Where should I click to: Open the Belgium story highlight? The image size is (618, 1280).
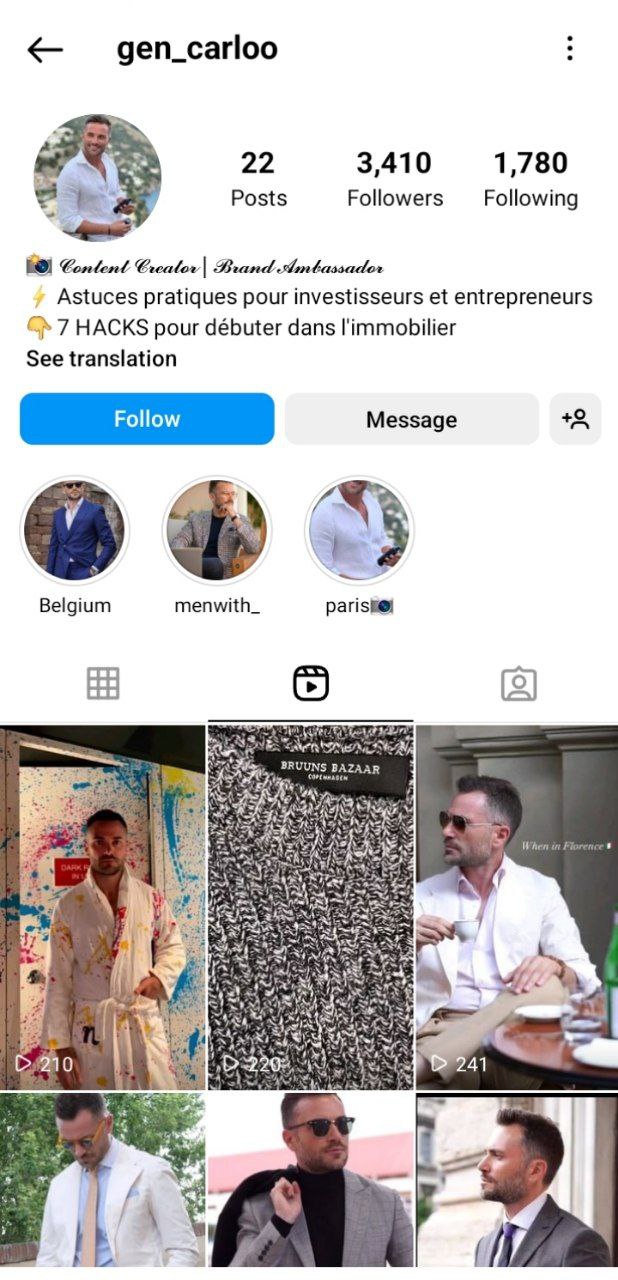[x=75, y=530]
